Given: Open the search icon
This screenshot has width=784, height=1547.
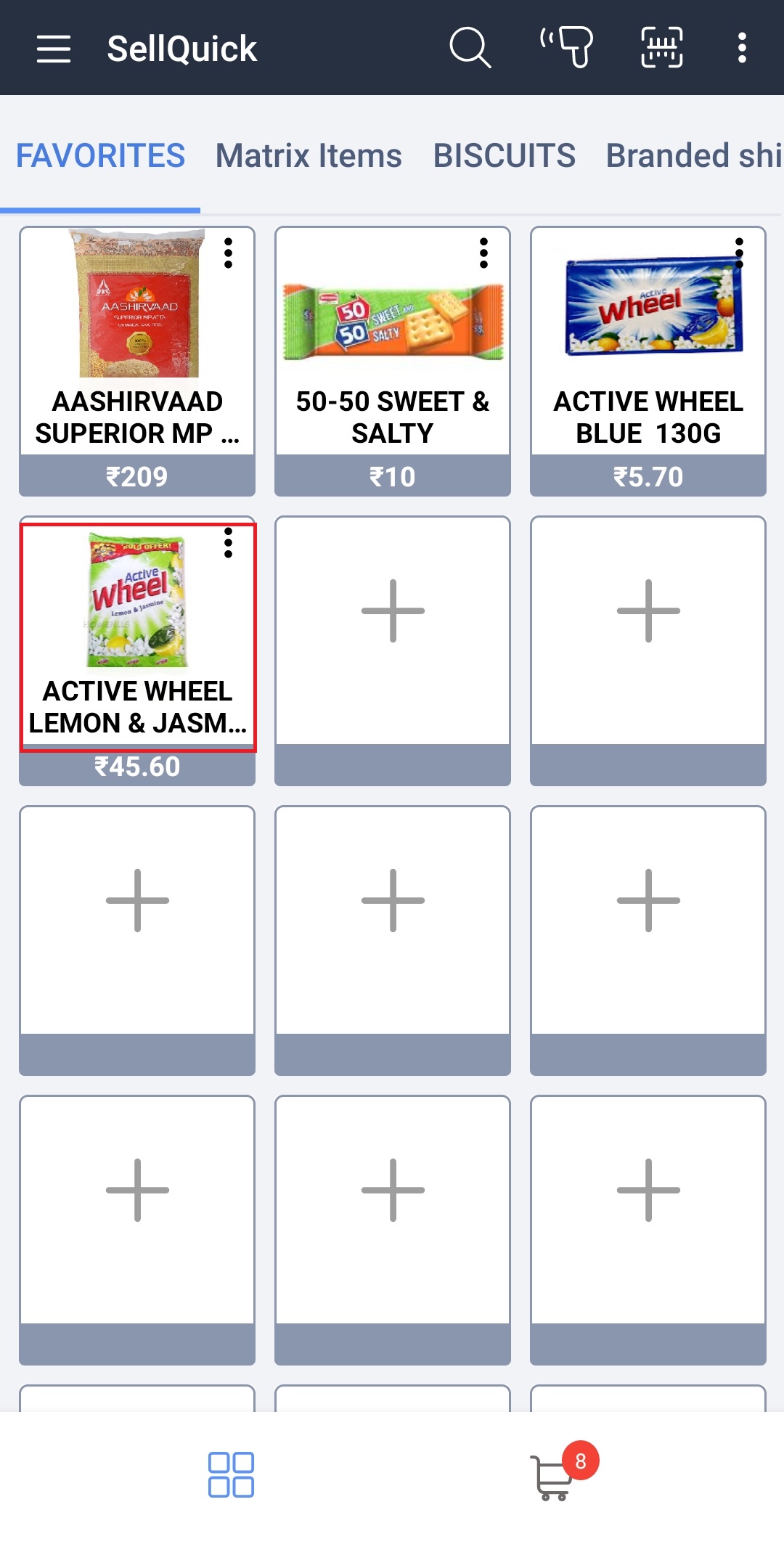Looking at the screenshot, I should pyautogui.click(x=470, y=49).
